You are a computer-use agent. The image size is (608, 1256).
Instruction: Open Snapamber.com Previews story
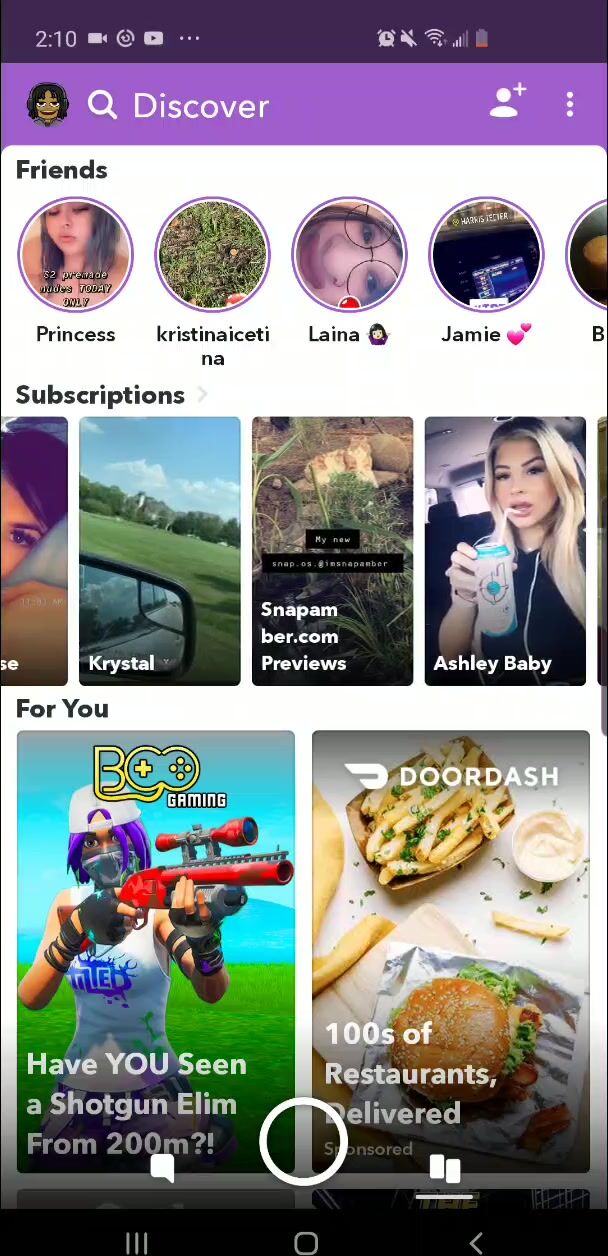tap(332, 550)
